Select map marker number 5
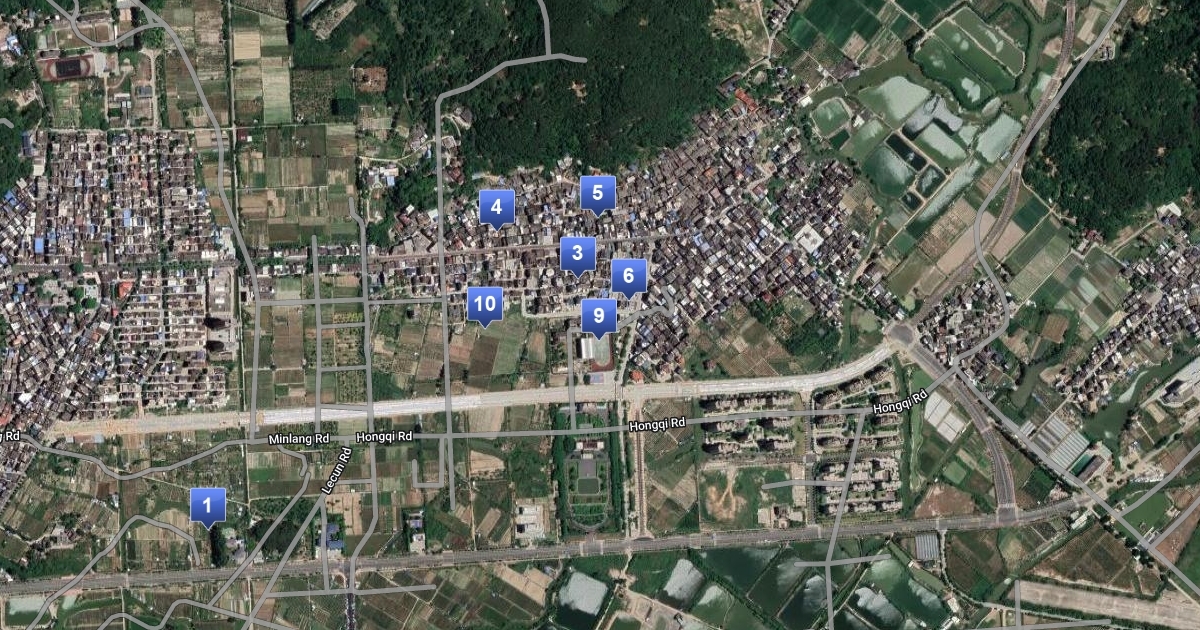Screen dimensions: 1200x630 pos(598,194)
